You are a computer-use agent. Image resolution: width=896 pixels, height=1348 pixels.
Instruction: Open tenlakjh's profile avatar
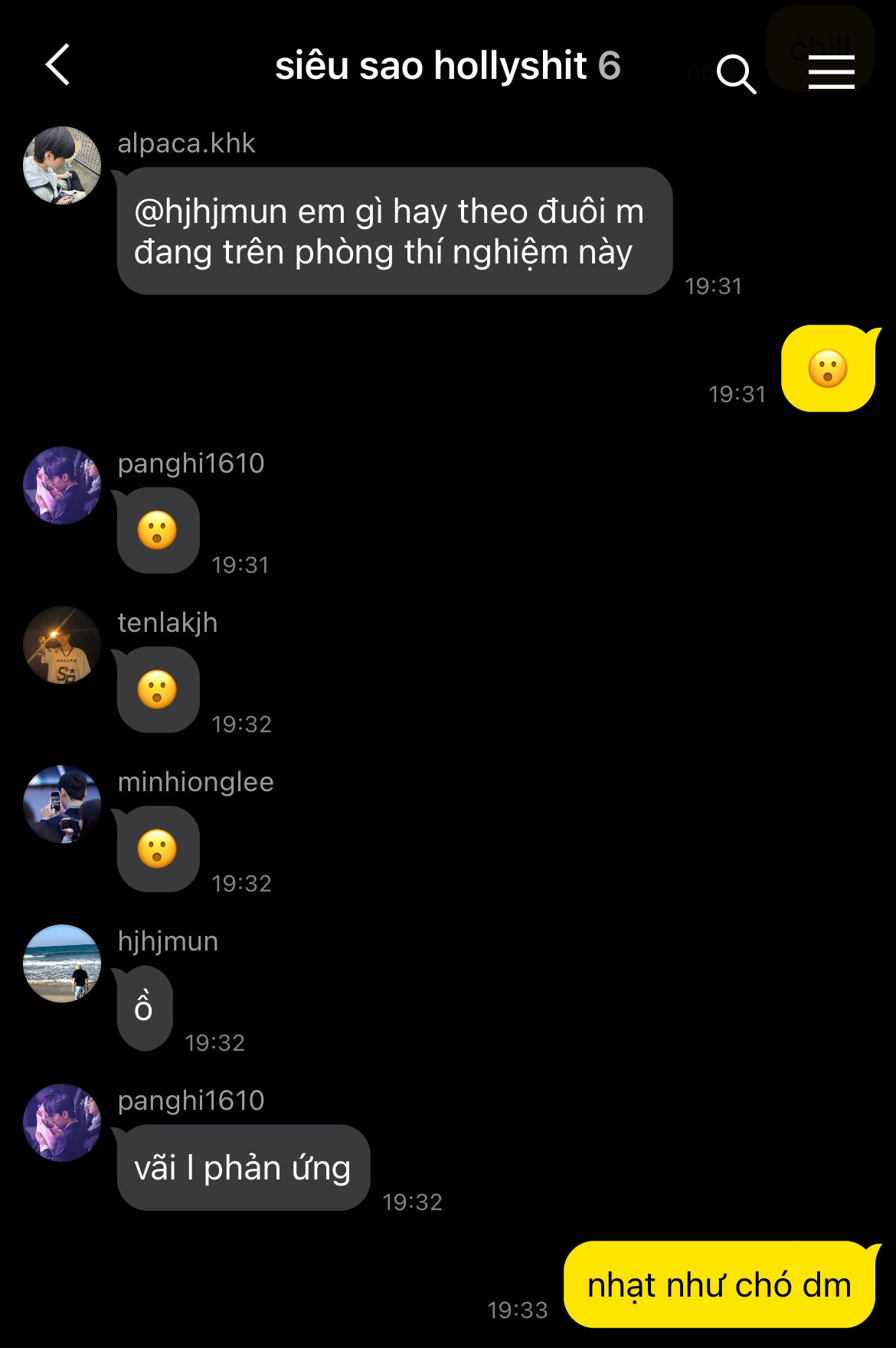click(x=62, y=645)
